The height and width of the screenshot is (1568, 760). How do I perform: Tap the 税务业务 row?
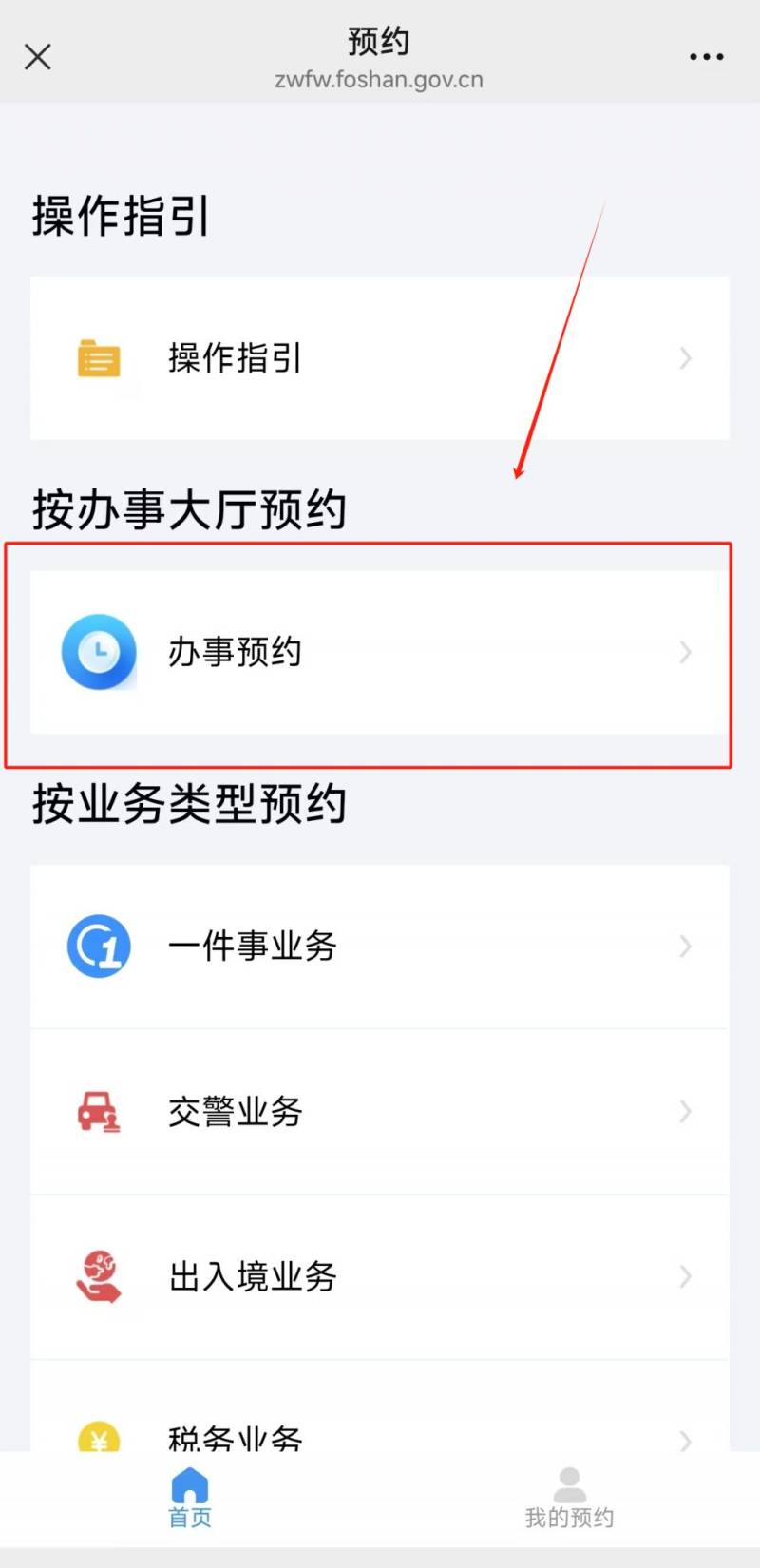tap(380, 1406)
